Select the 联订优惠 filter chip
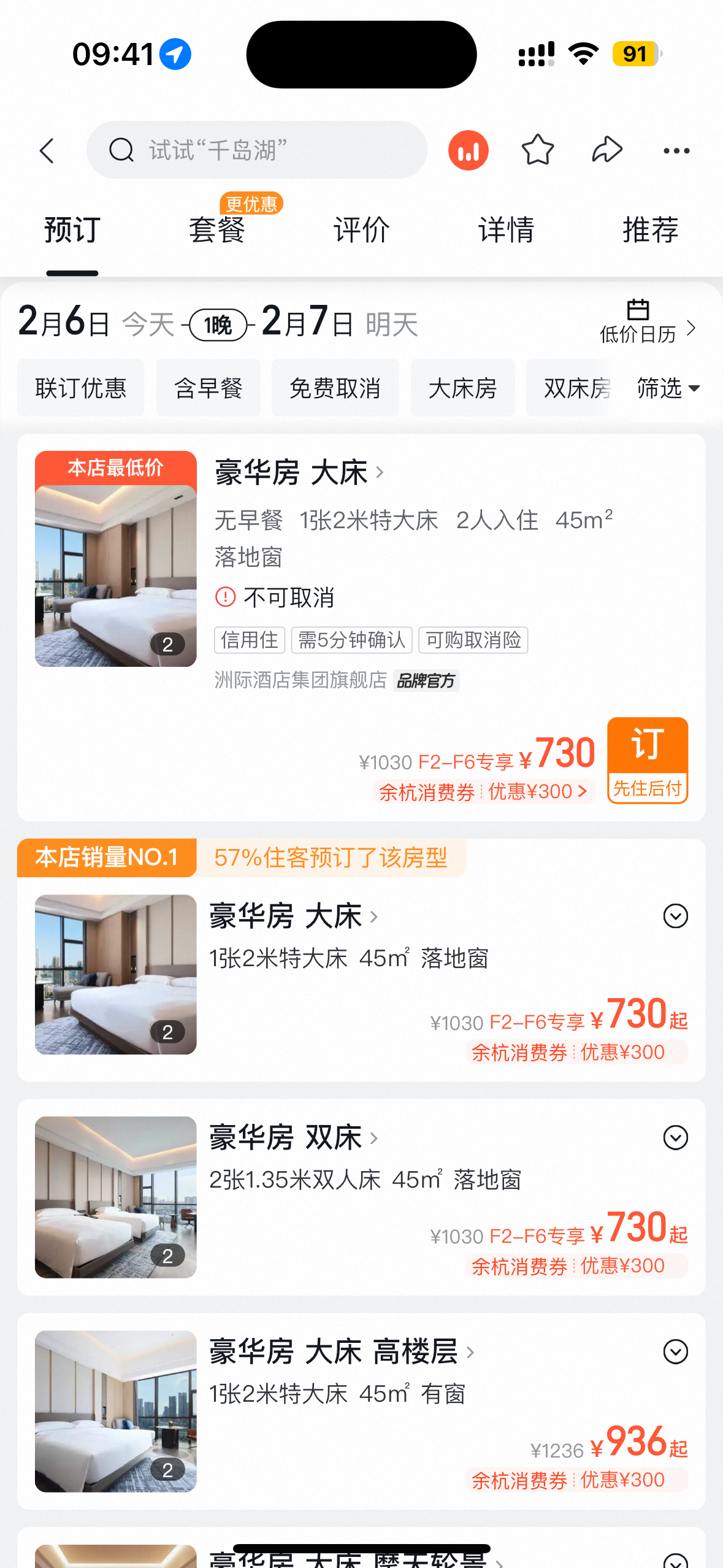 81,388
